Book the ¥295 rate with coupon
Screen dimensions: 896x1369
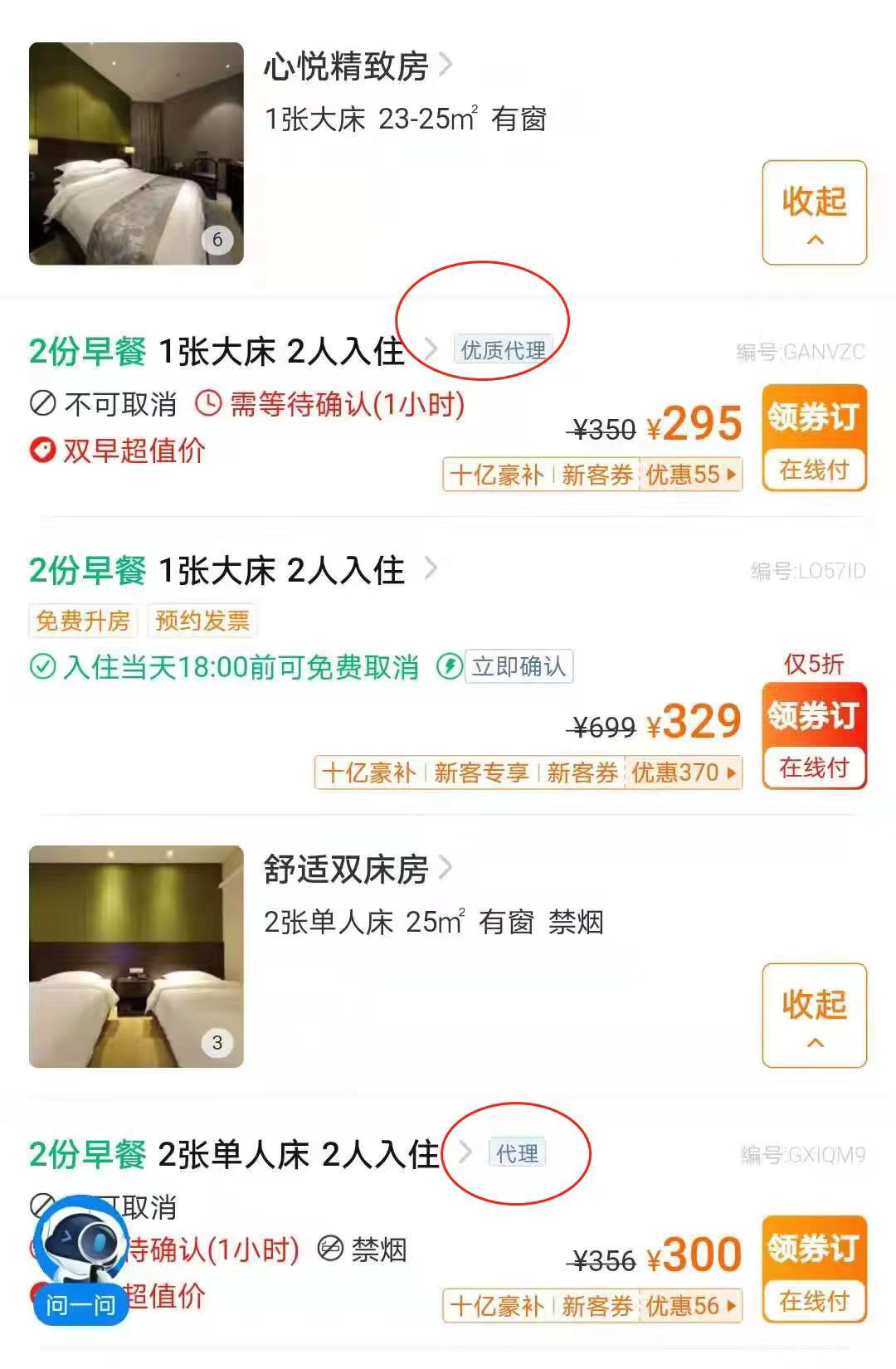tap(814, 437)
